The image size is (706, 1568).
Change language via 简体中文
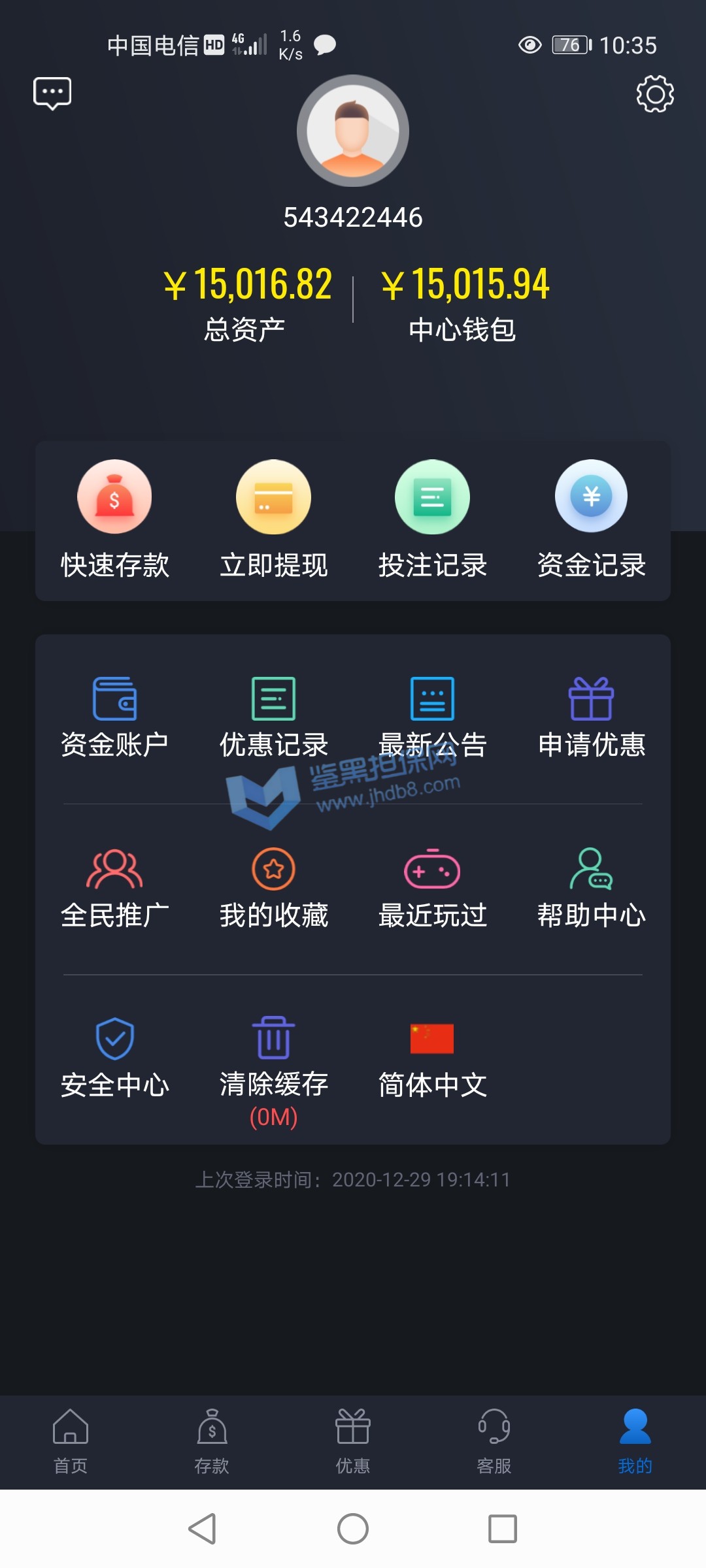pyautogui.click(x=432, y=1058)
